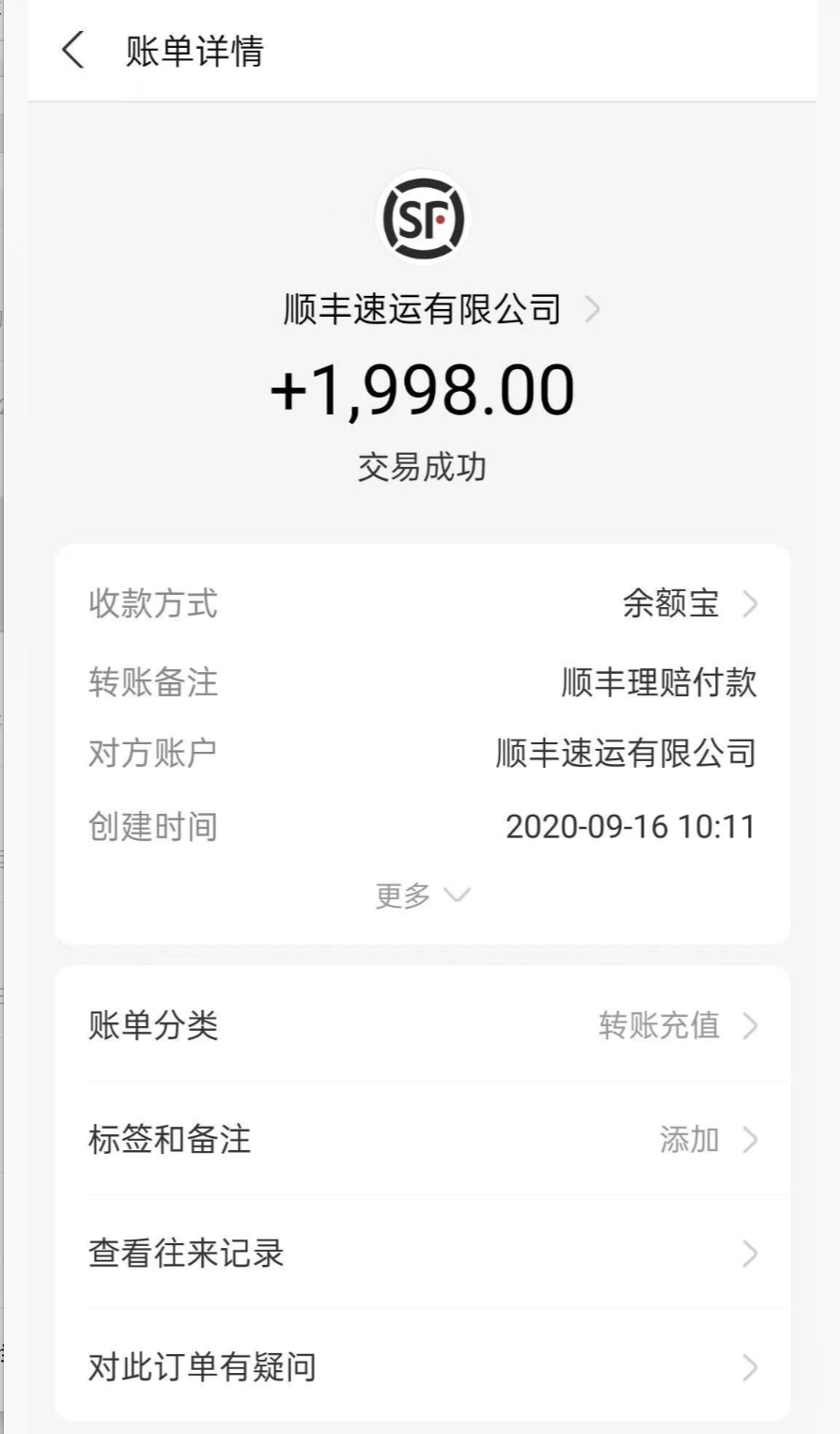Viewport: 840px width, 1434px height.
Task: Tap 对此订单有疑问 for help
Action: [422, 1367]
